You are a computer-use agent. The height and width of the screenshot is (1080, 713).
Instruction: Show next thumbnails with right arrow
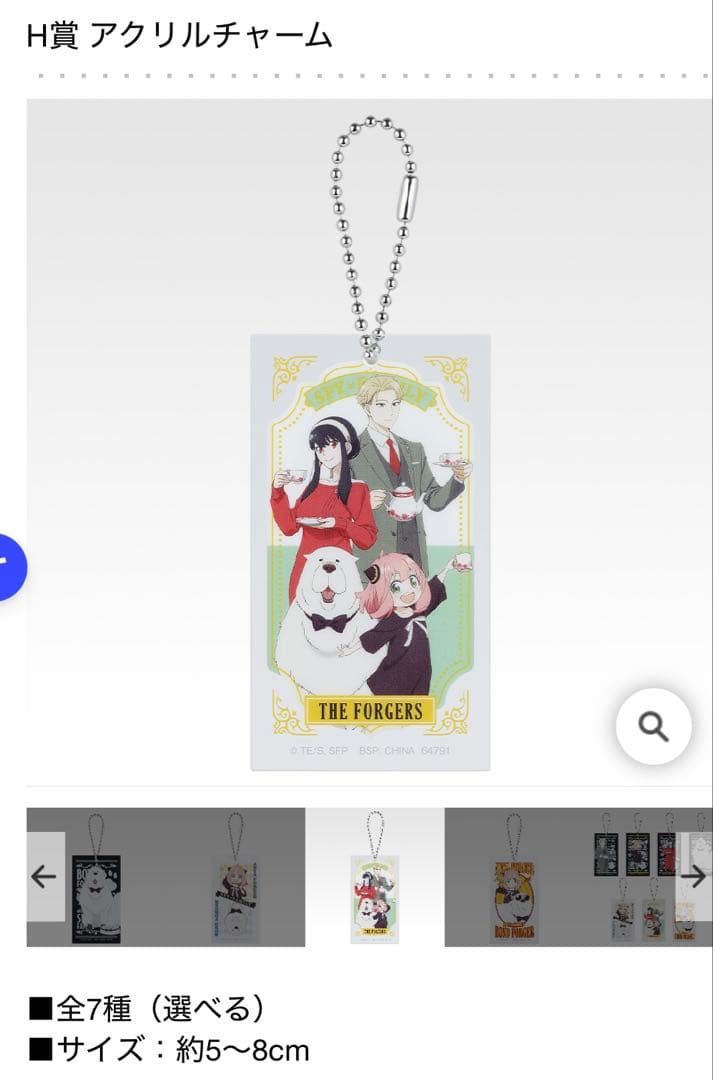click(x=694, y=877)
